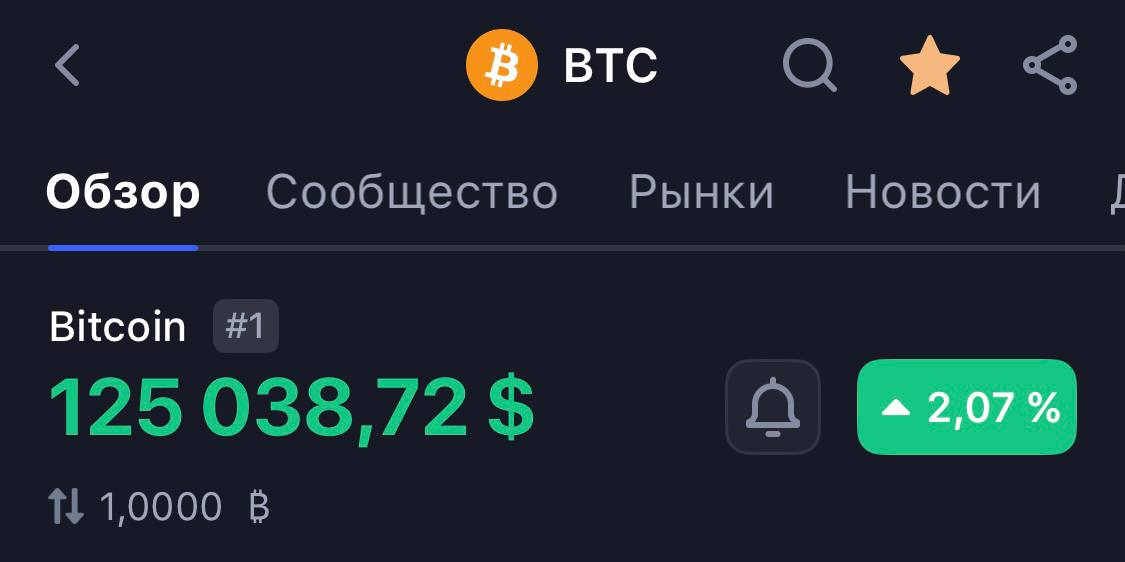Open the 1,0000 ₿ currency converter
1125x562 pixels.
tap(160, 508)
